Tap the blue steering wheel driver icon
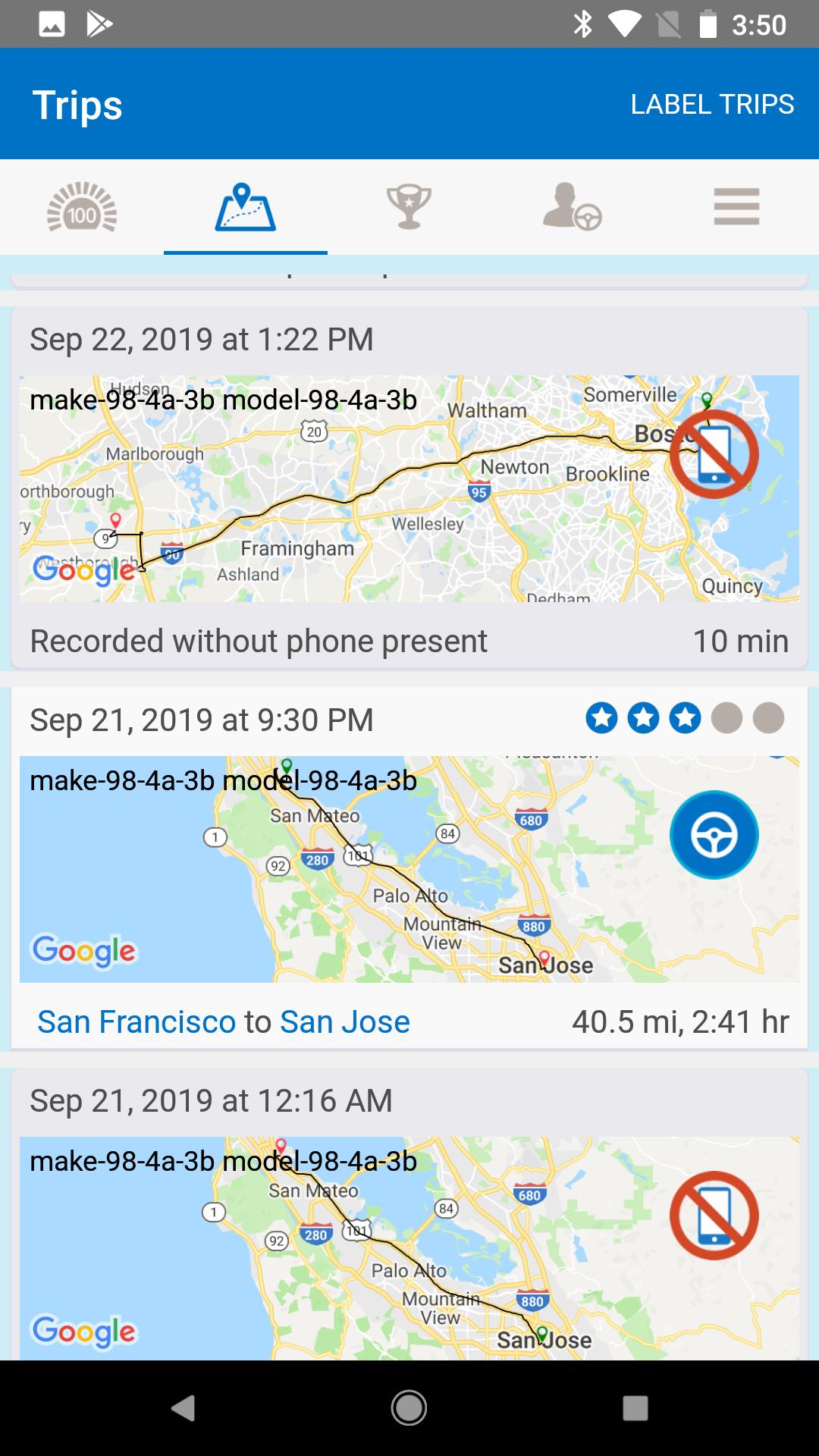The image size is (819, 1456). coord(714,835)
